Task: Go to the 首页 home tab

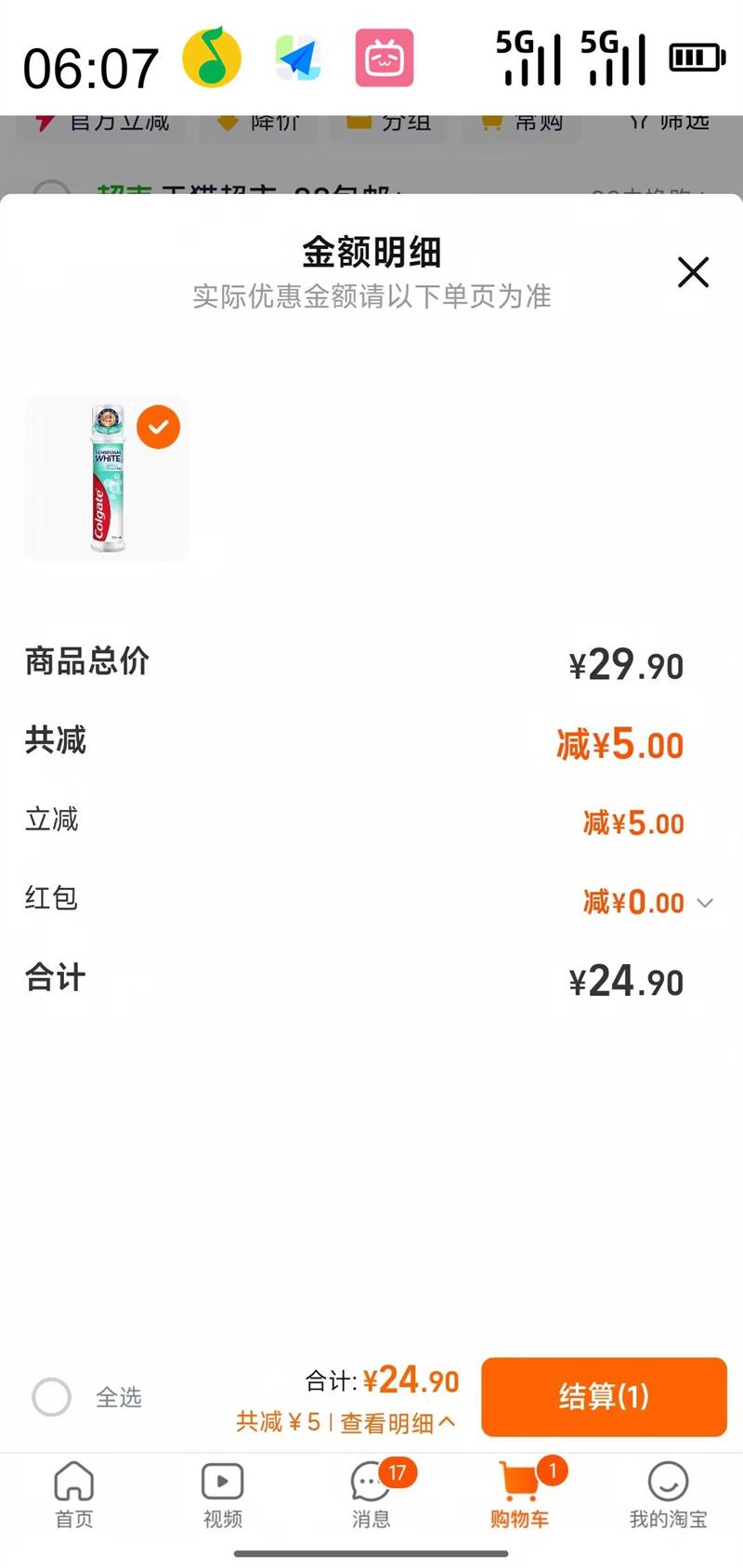Action: click(x=74, y=1493)
